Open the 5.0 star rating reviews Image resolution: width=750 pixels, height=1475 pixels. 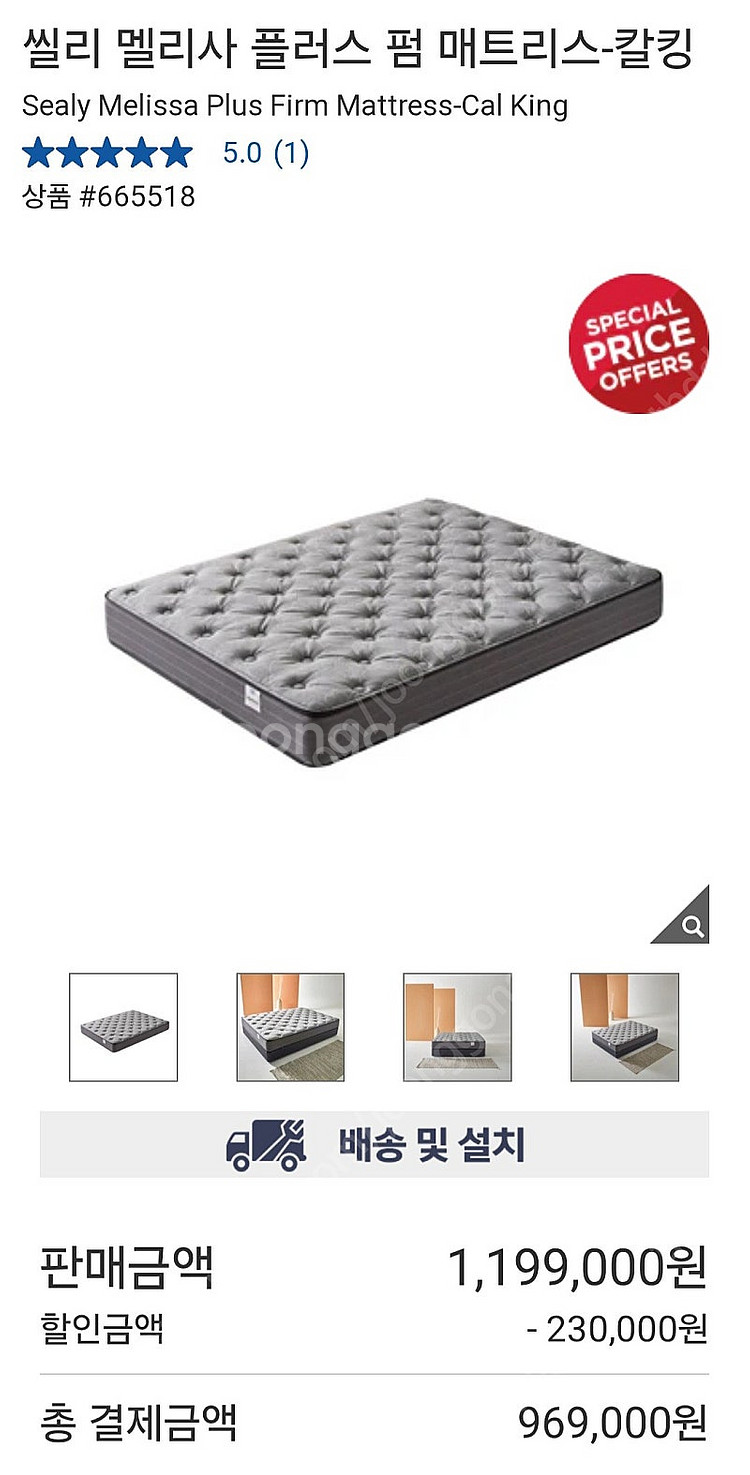tap(164, 153)
